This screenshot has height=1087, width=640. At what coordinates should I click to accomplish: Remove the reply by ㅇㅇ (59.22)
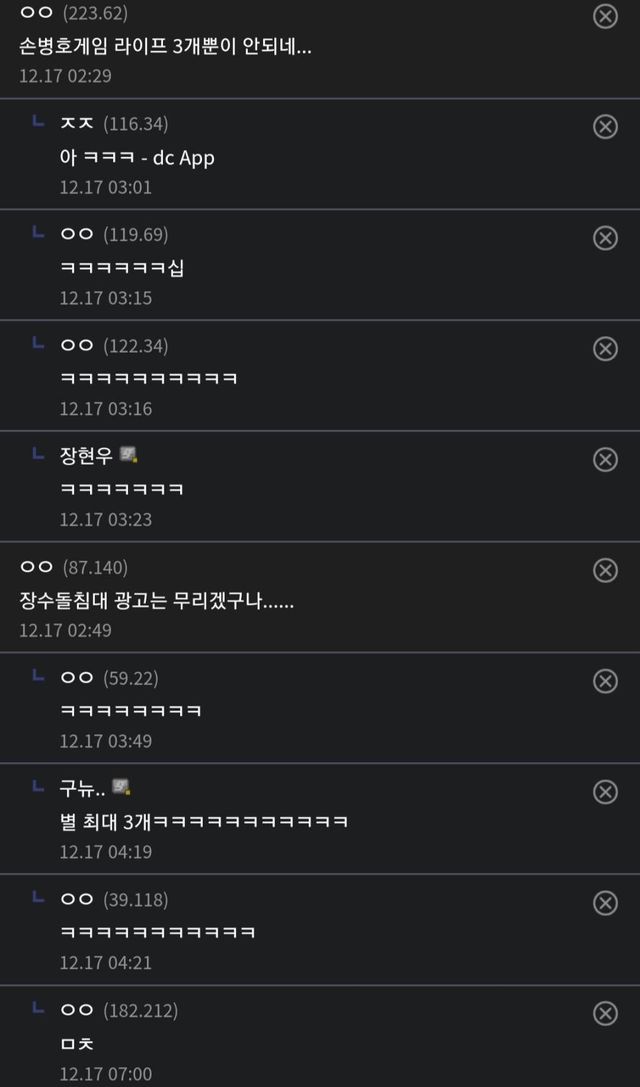(605, 681)
